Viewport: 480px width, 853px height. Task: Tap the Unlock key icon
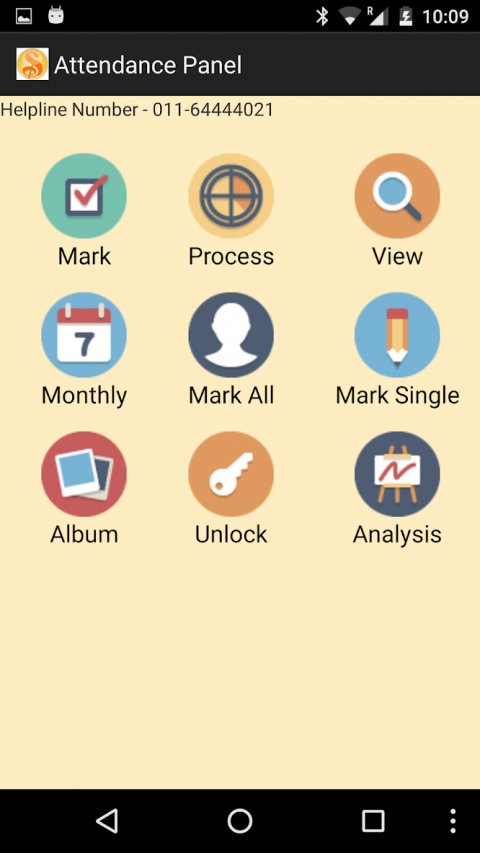click(231, 474)
